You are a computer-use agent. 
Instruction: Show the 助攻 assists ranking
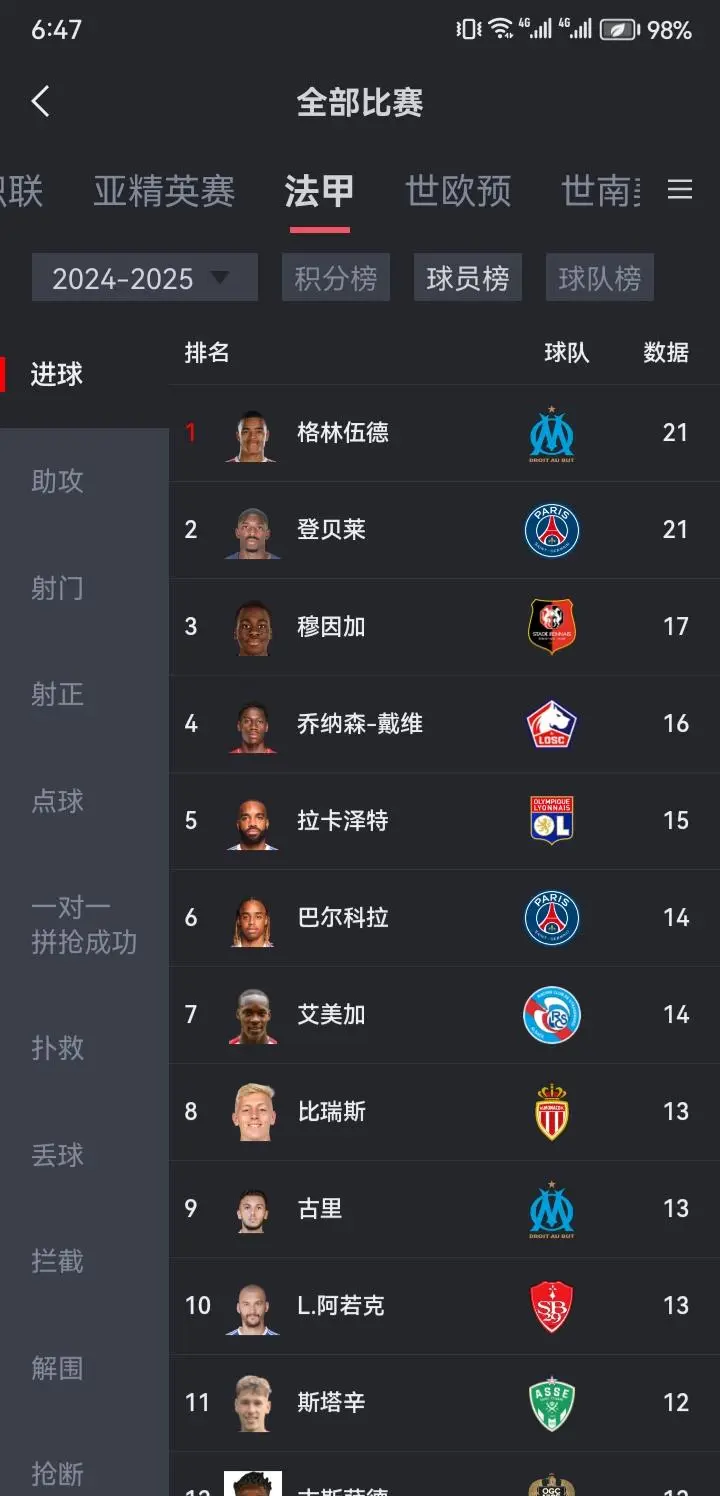57,481
